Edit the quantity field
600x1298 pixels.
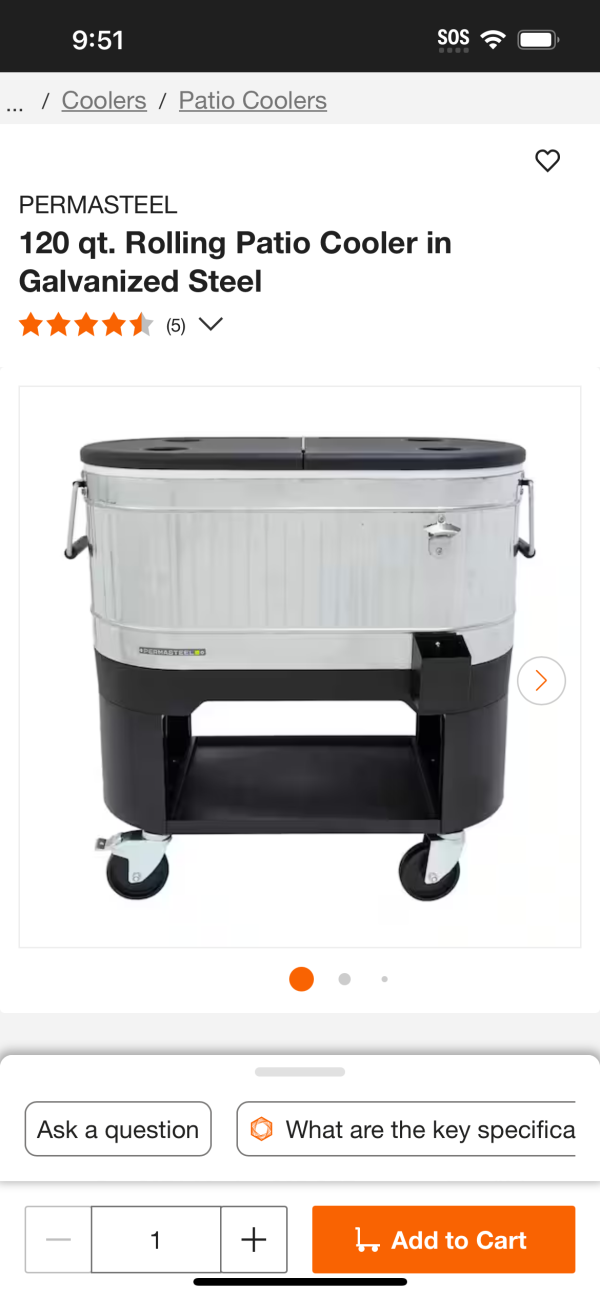156,1240
